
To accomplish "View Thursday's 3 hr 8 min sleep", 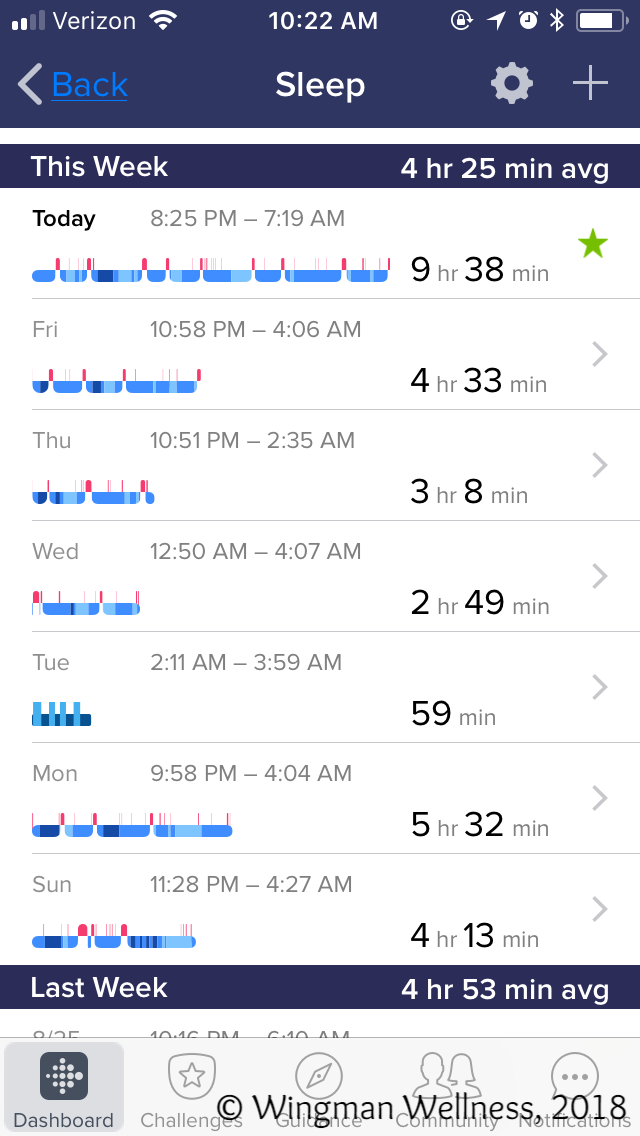I will coord(320,465).
